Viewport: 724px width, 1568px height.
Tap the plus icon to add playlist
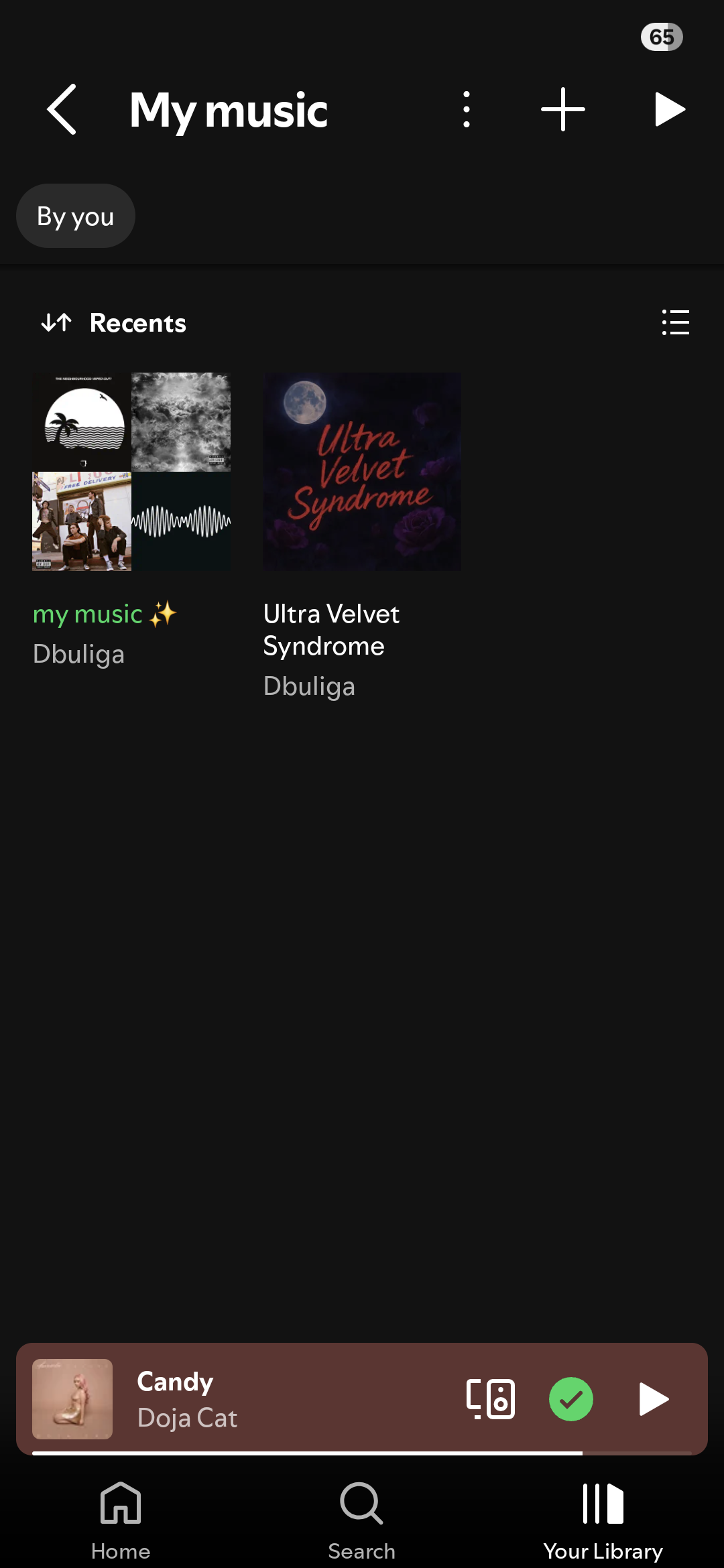[x=562, y=109]
